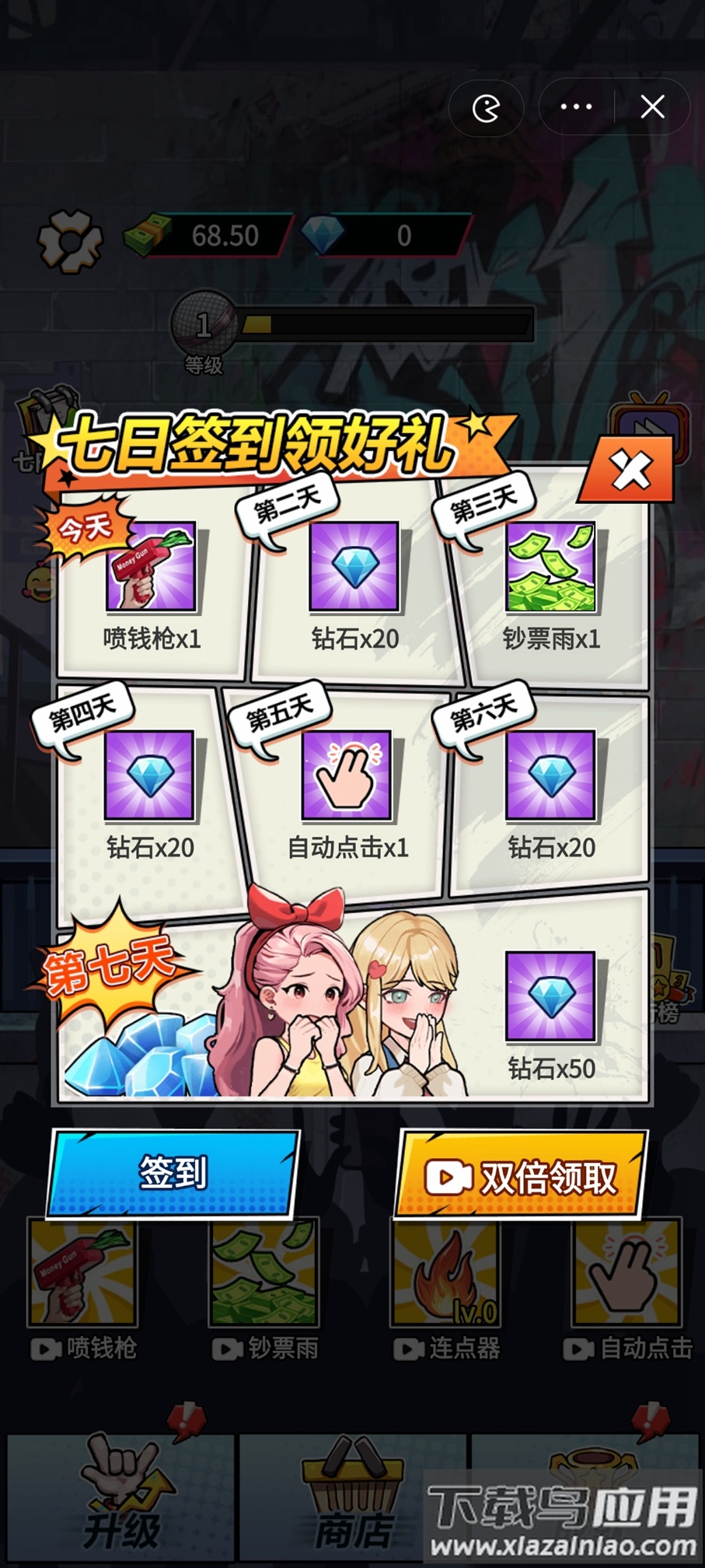Screen dimensions: 705x1568
Task: Switch to the 商店 tab
Action: point(352,1499)
